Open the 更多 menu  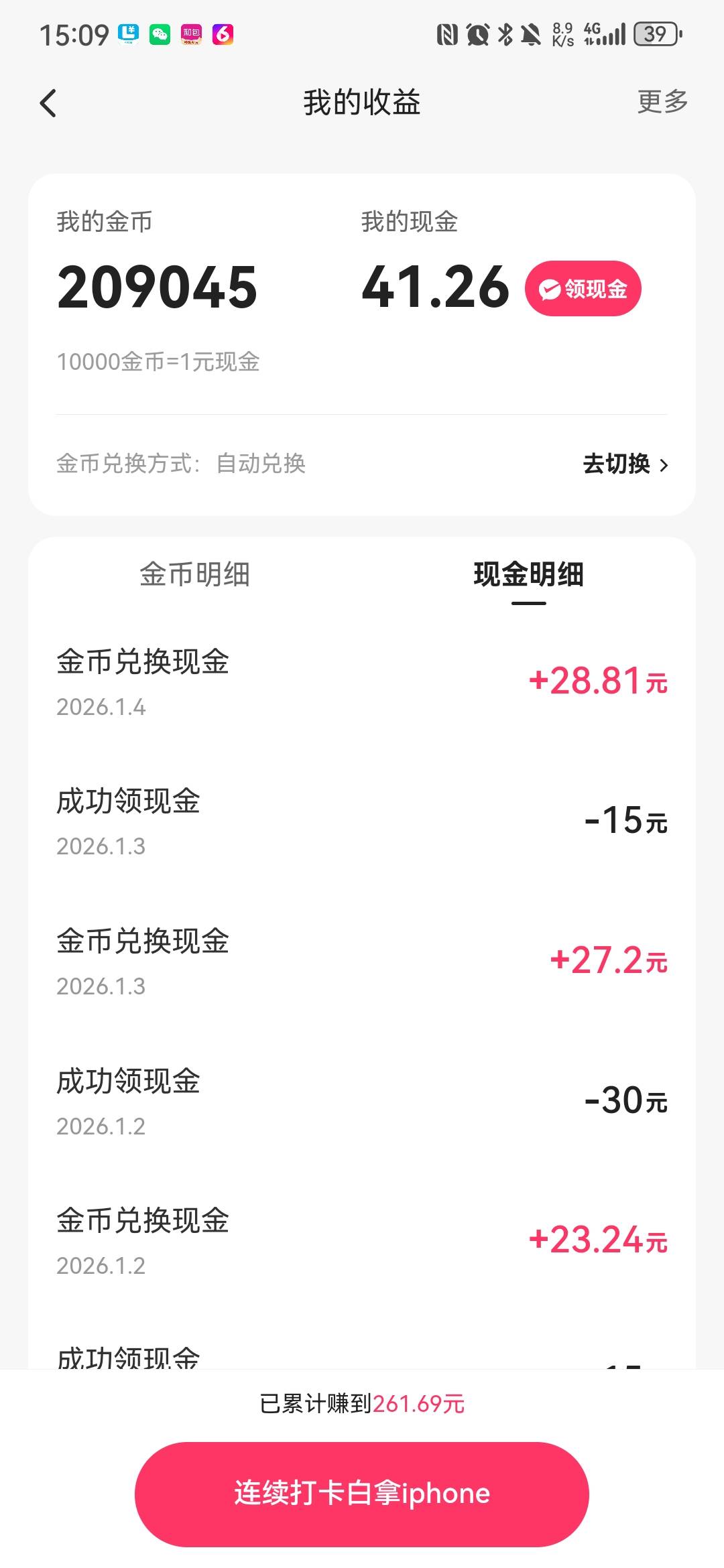pyautogui.click(x=662, y=102)
